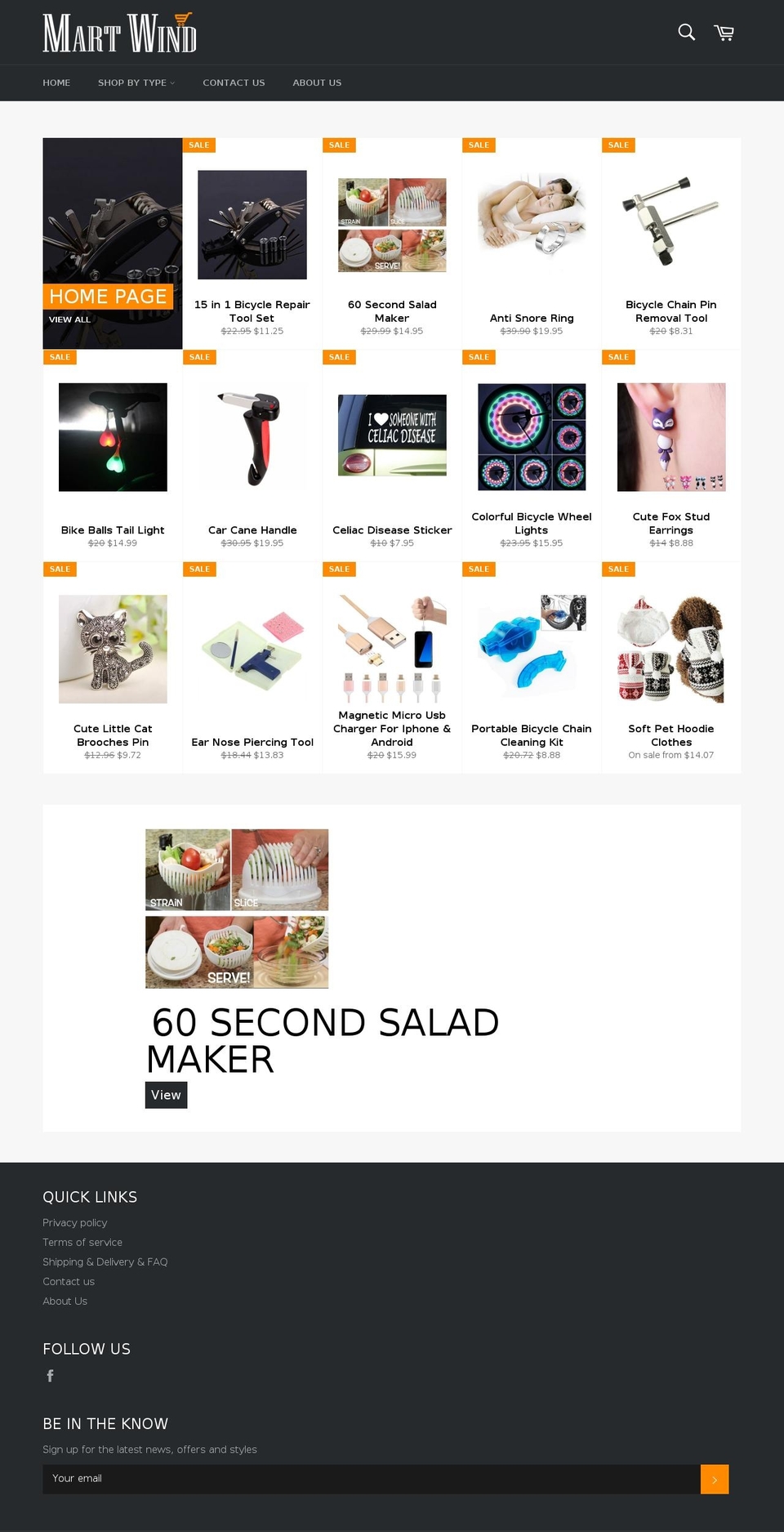
Task: Open Celiac Disease Sticker product
Action: coord(392,529)
